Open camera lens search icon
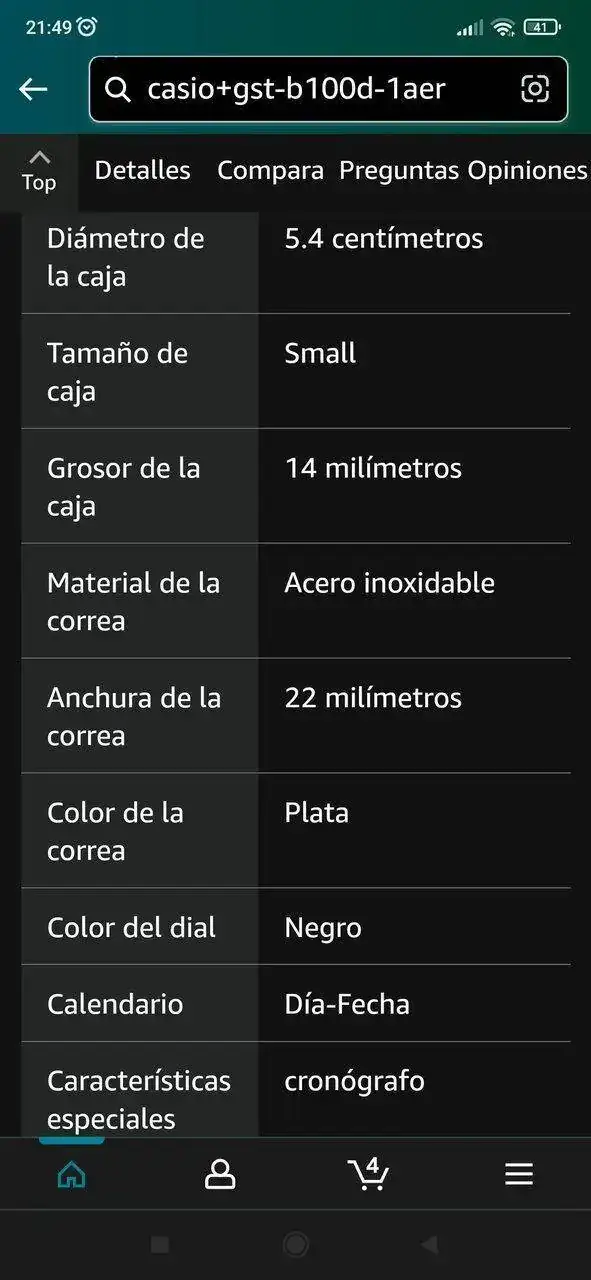 pos(535,89)
